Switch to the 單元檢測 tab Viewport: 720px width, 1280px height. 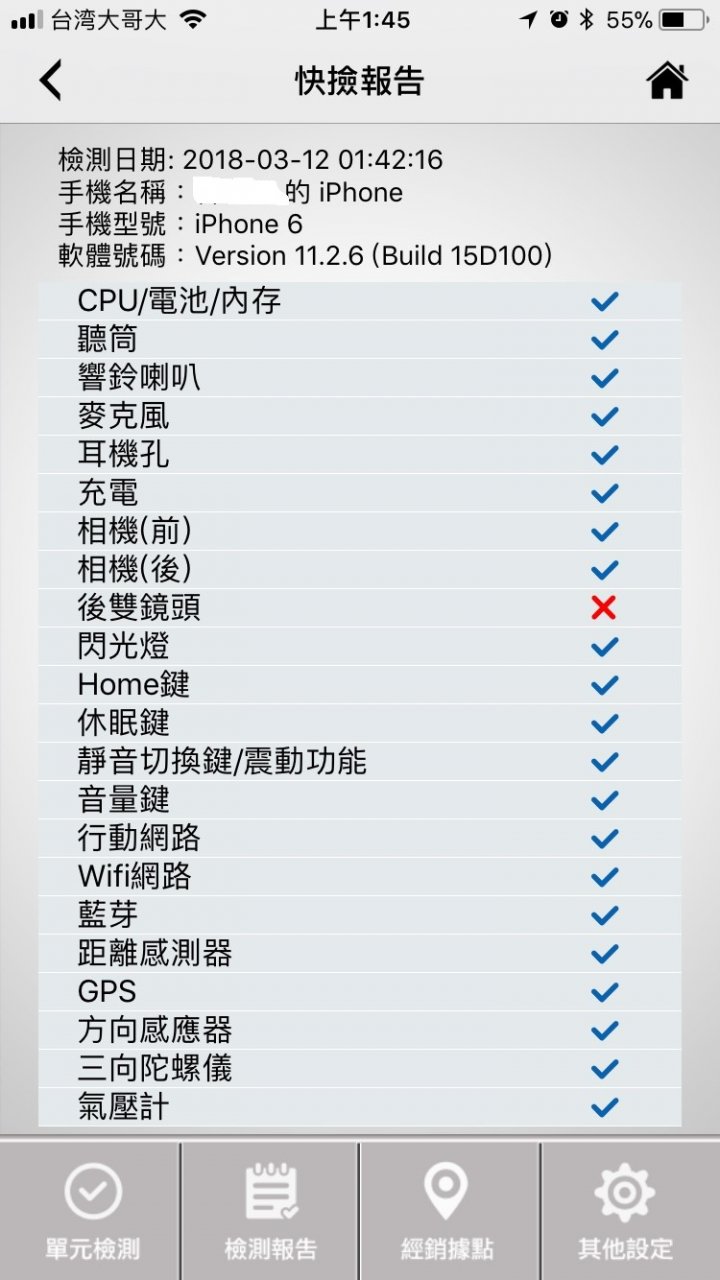pyautogui.click(x=92, y=1212)
